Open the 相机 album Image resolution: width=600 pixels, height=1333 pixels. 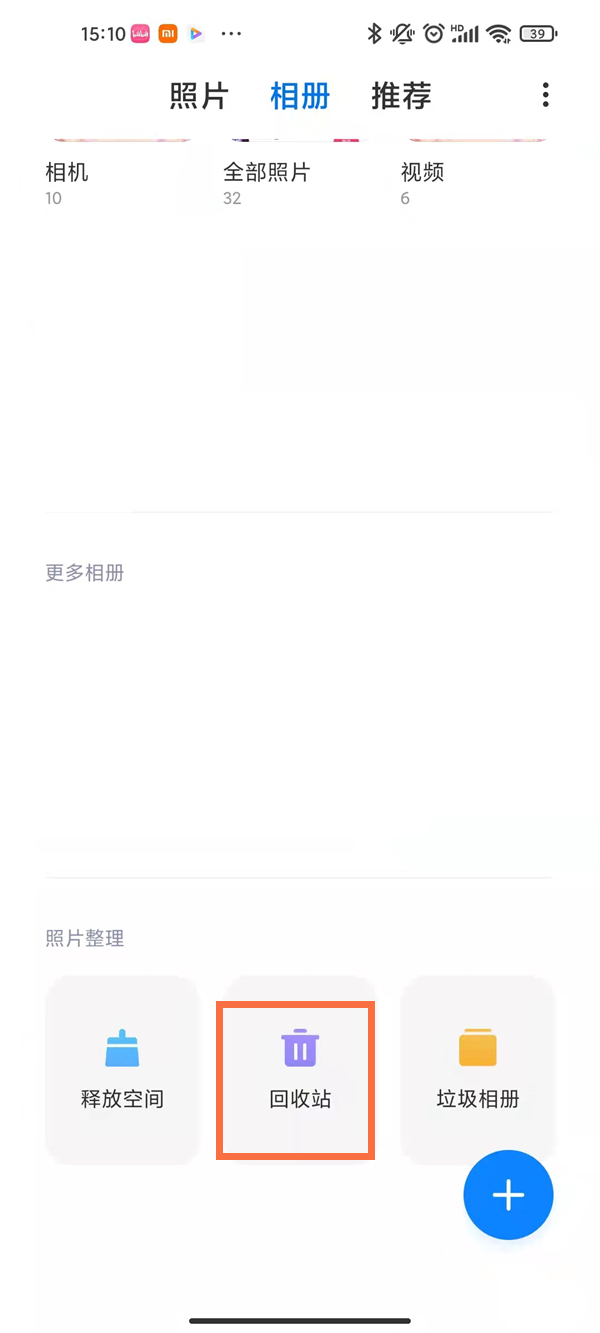pos(67,172)
